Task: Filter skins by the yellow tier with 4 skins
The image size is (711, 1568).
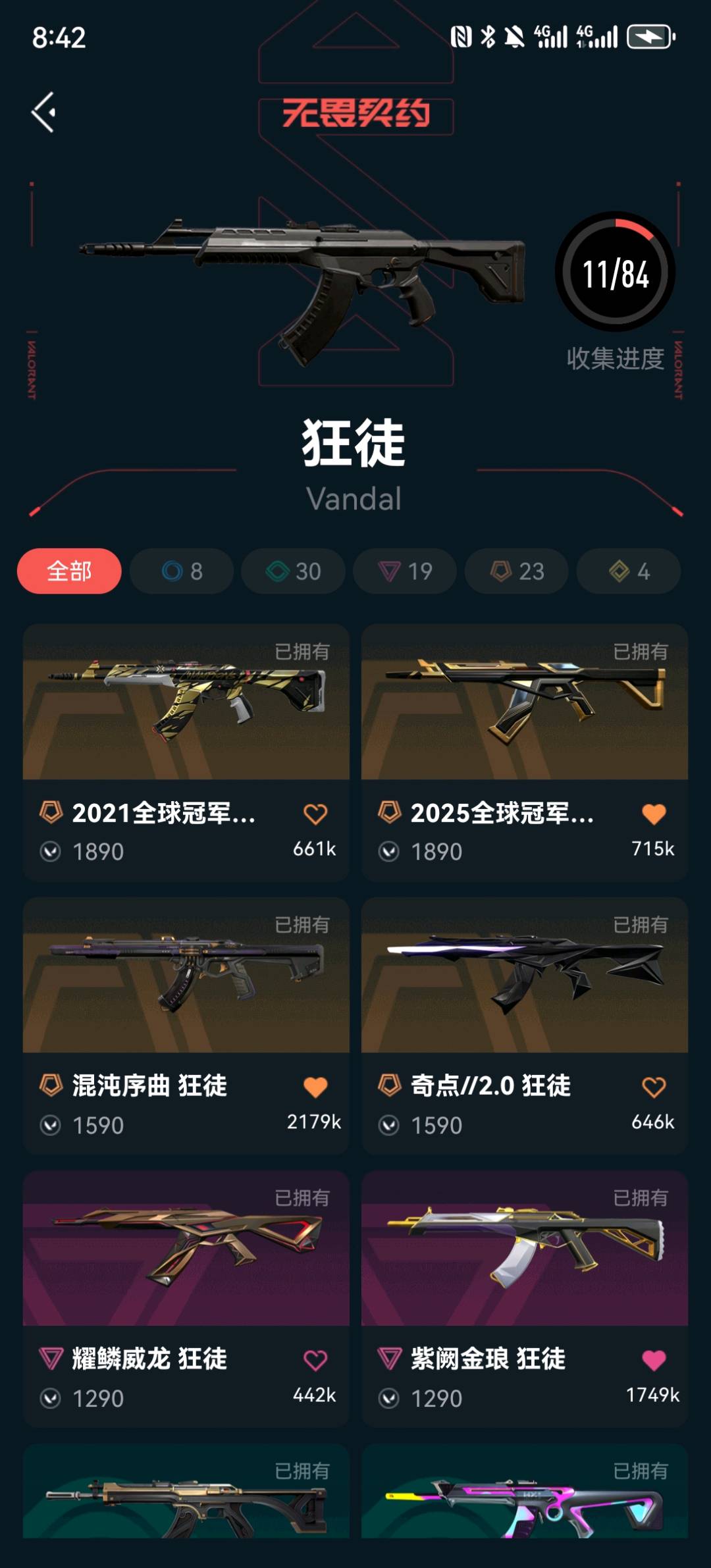Action: tap(629, 571)
